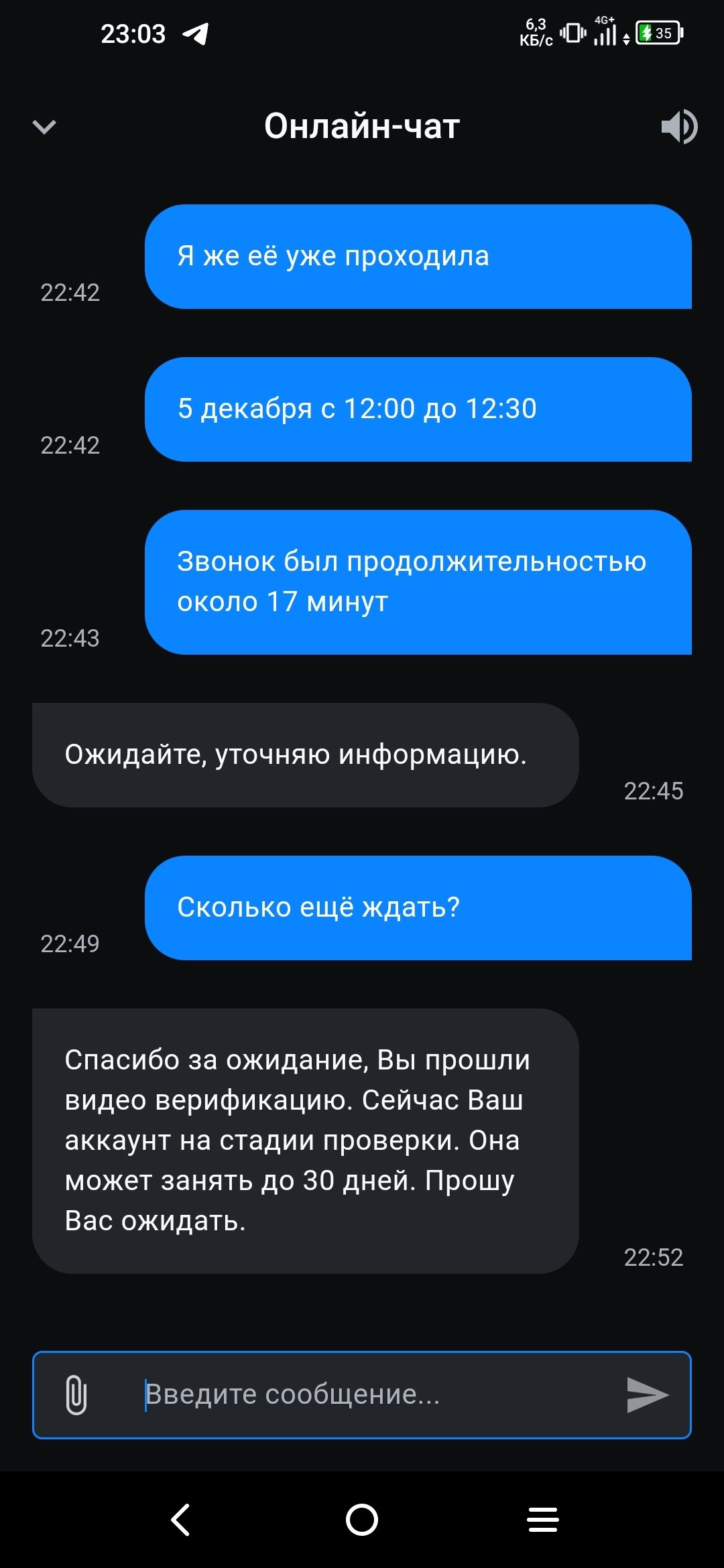Image resolution: width=724 pixels, height=1568 pixels.
Task: Send the message with the arrow icon
Action: [x=647, y=1395]
